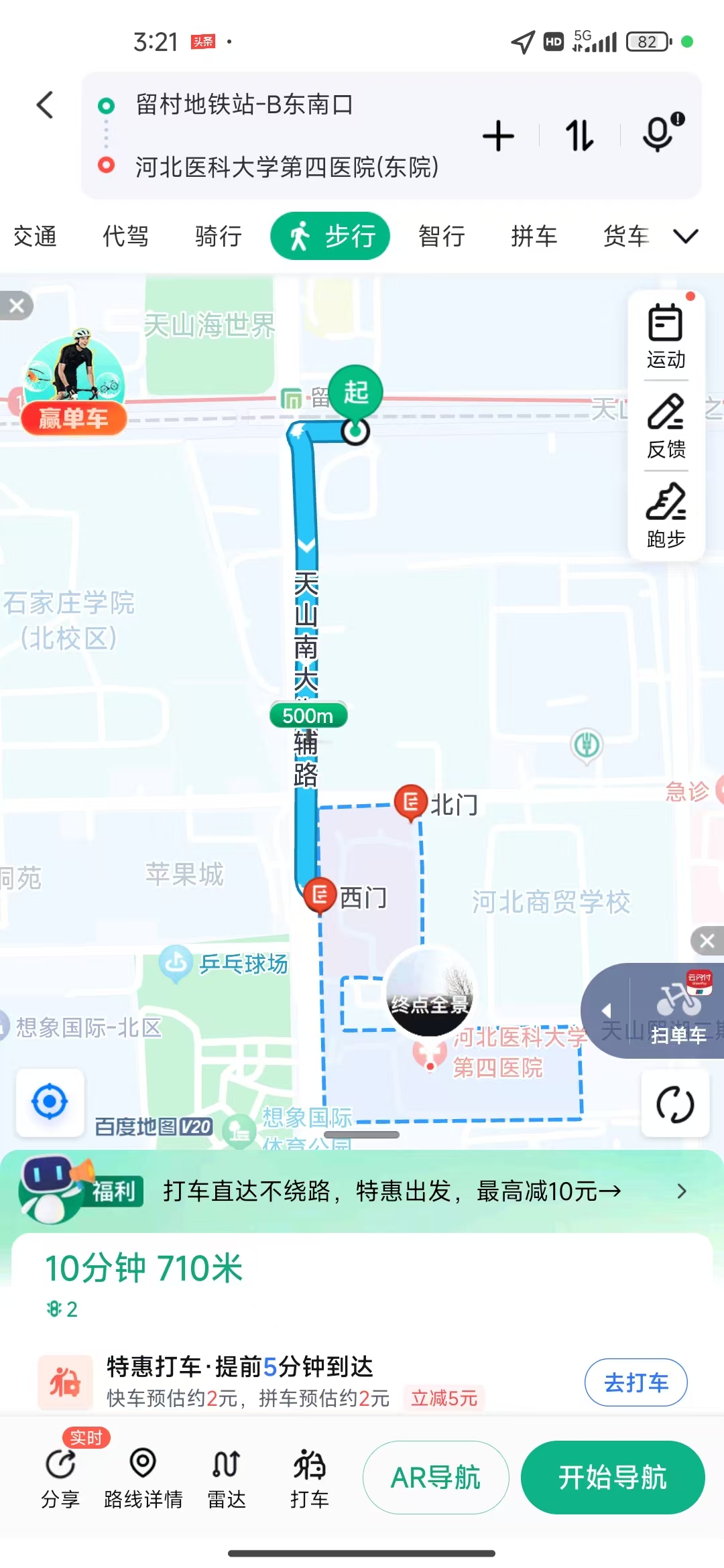Begin navigation with 开始导航

pyautogui.click(x=612, y=1477)
